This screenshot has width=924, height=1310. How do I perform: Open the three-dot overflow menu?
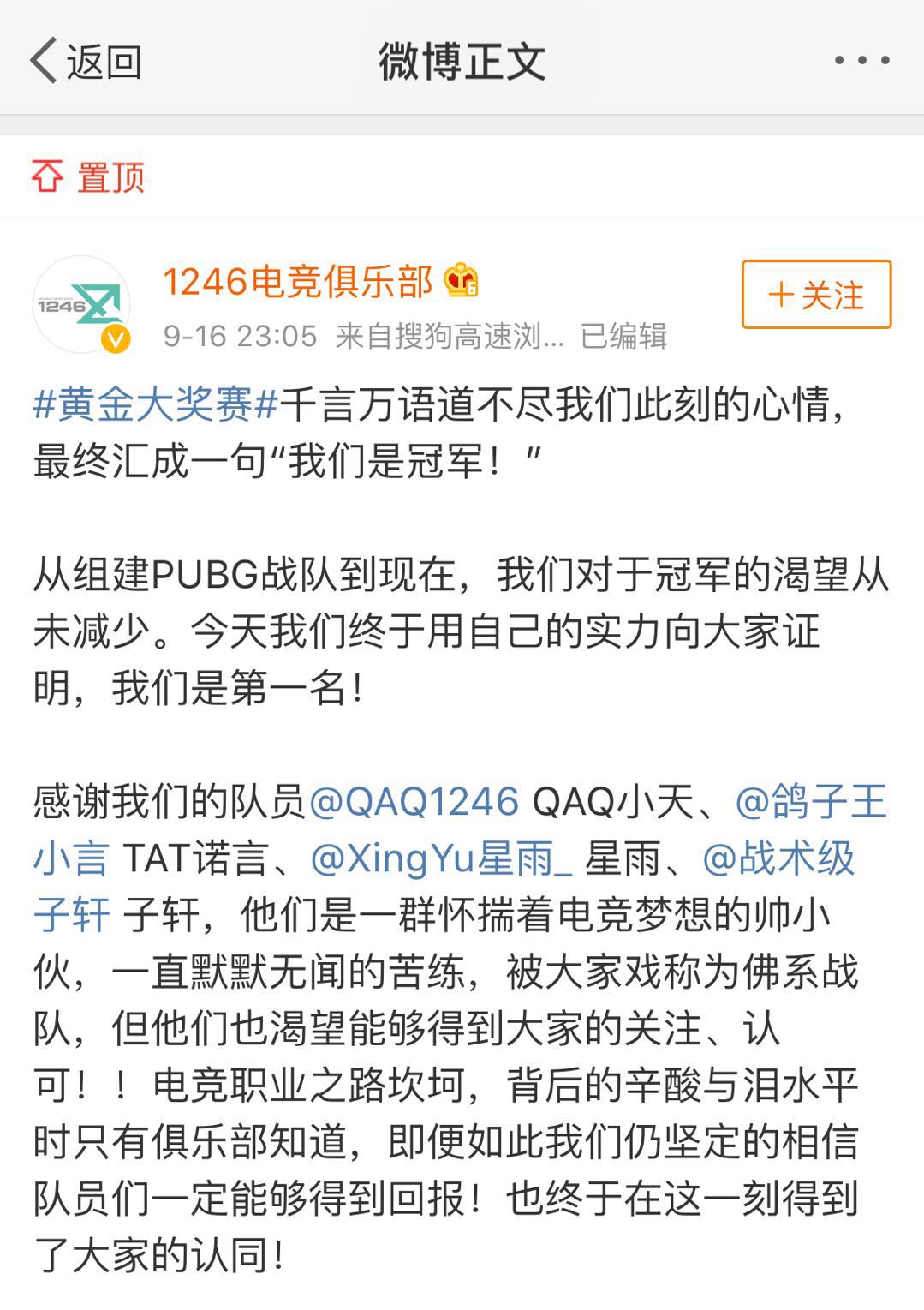(x=861, y=61)
